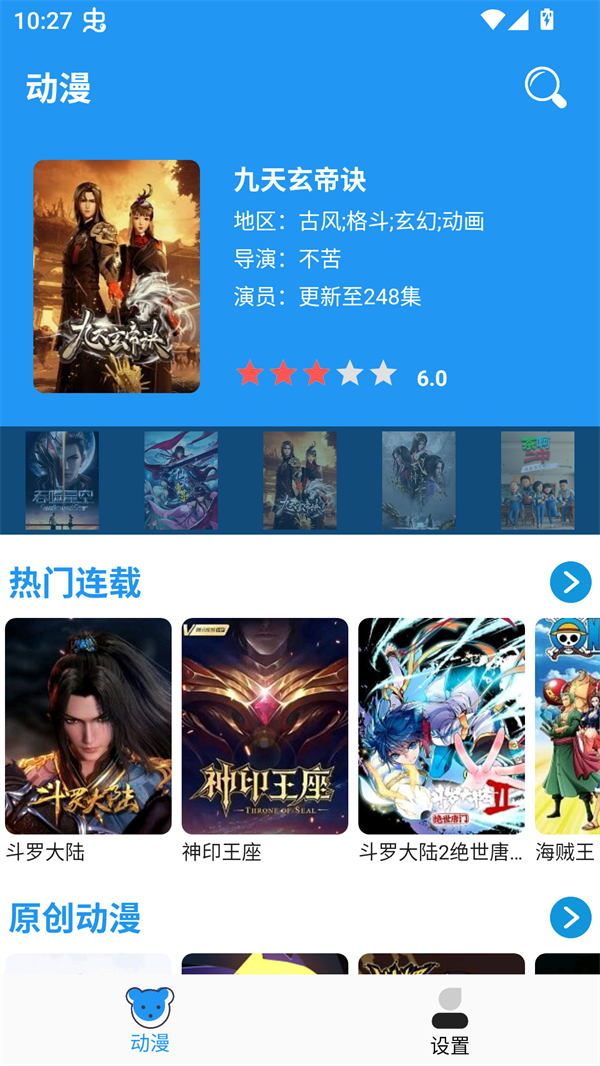Open the featured 九天玄帝诀 poster

[x=117, y=276]
